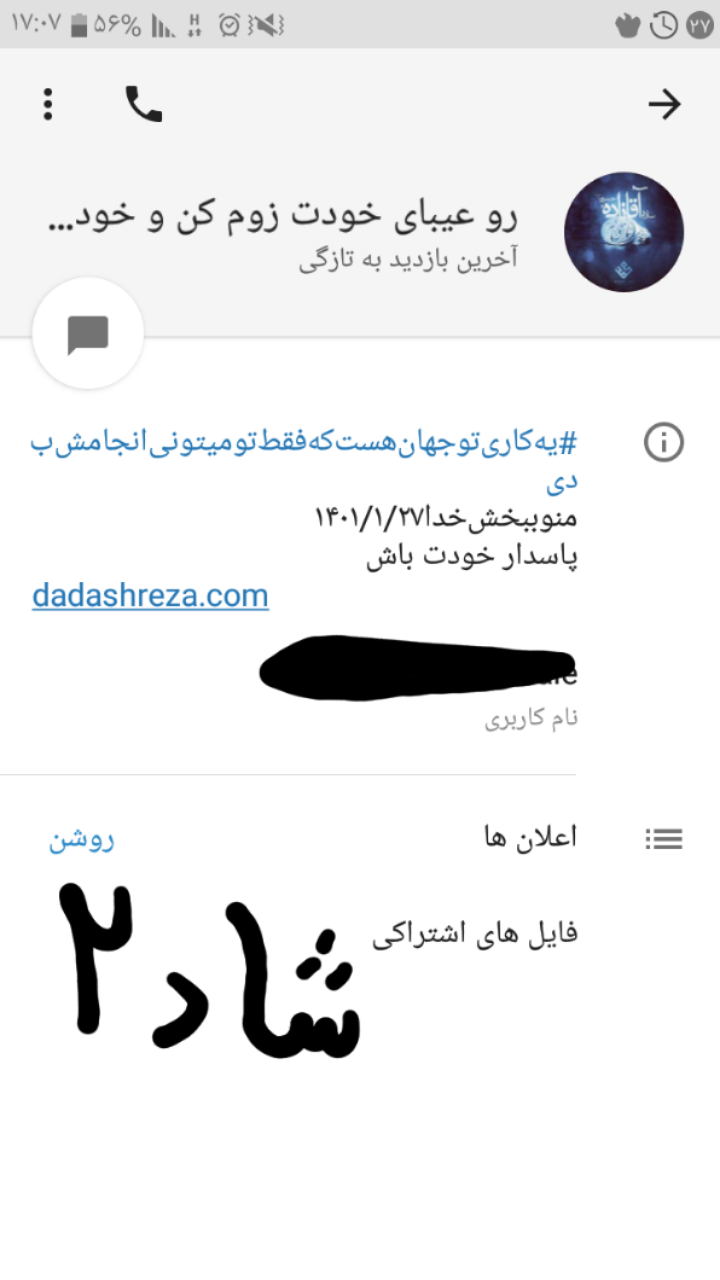Open the hashtag in the bio
Screen dimensions: 720x1280
click(x=304, y=460)
